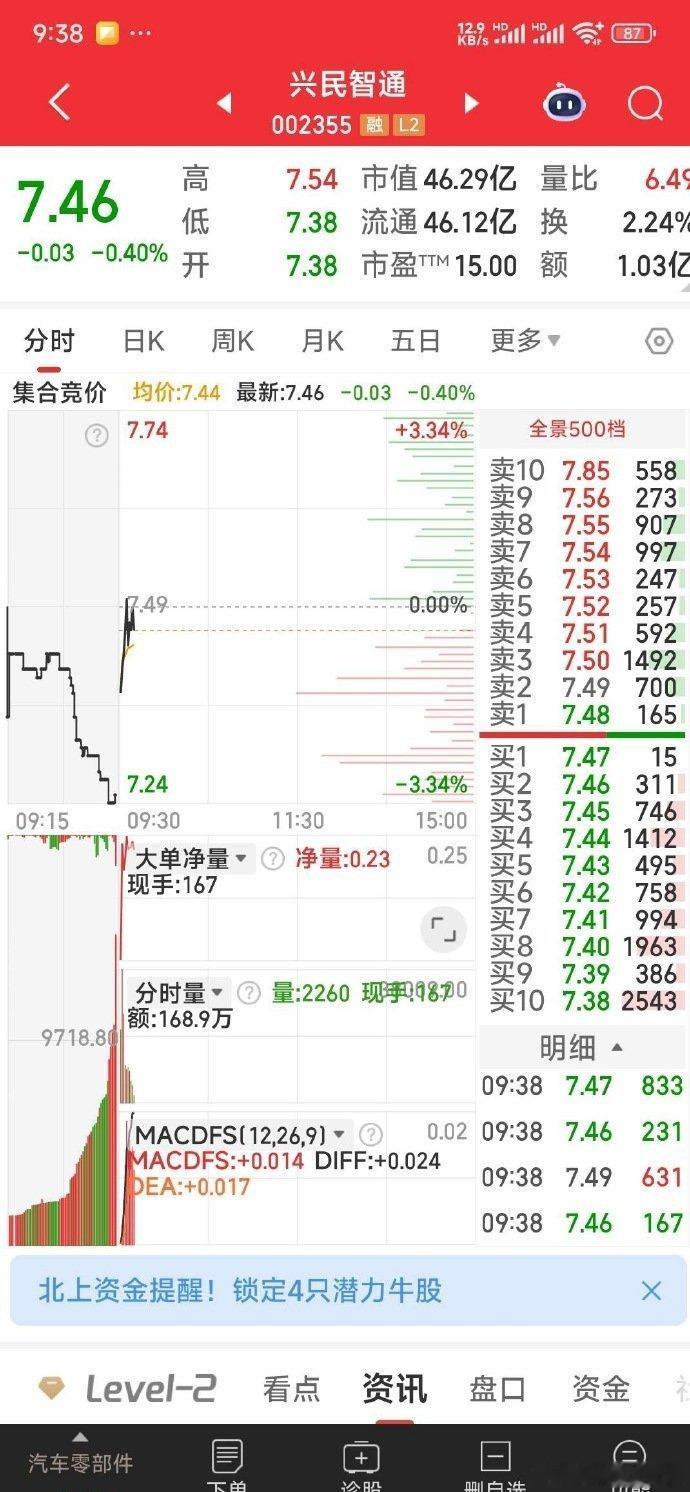Switch to the 看点 tab
The width and height of the screenshot is (690, 1492).
coord(291,1388)
